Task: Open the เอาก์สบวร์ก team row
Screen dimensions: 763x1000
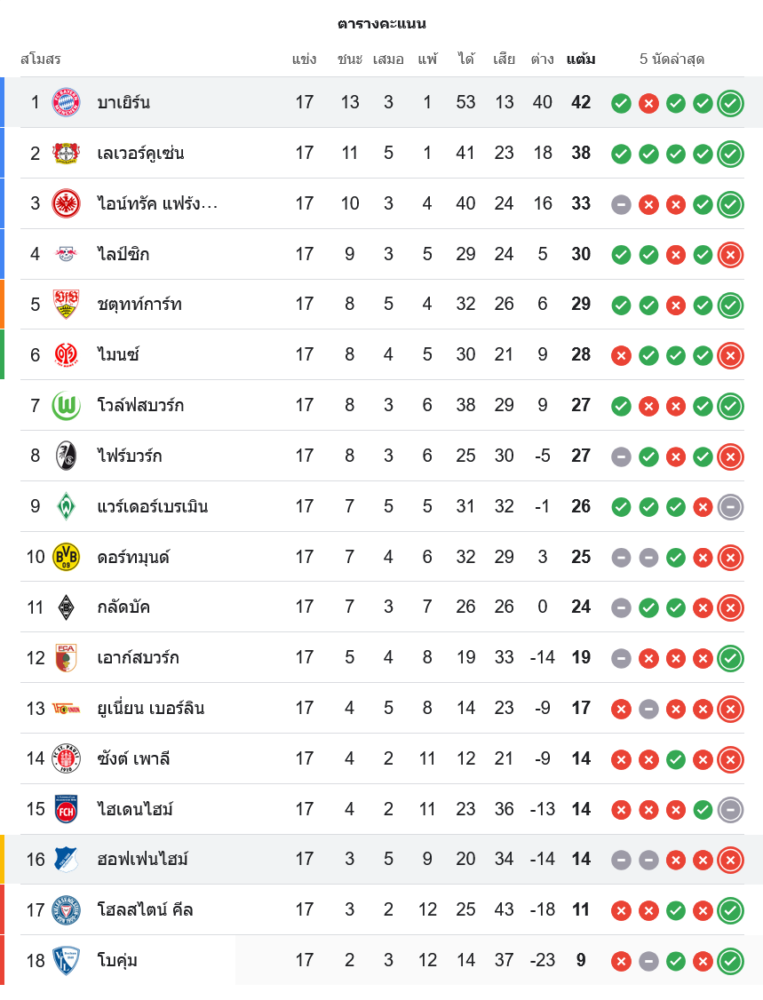Action: [x=138, y=657]
